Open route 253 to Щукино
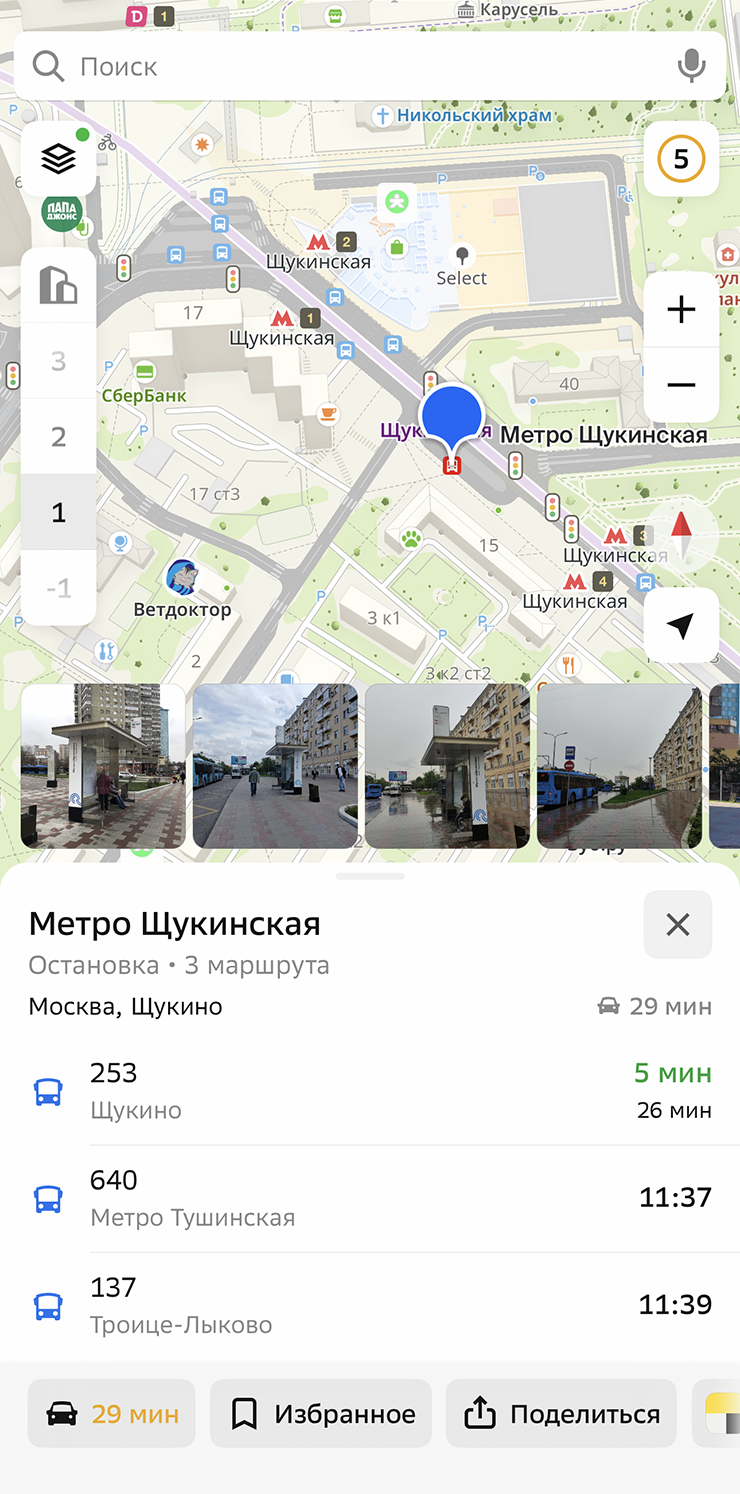 click(370, 1090)
